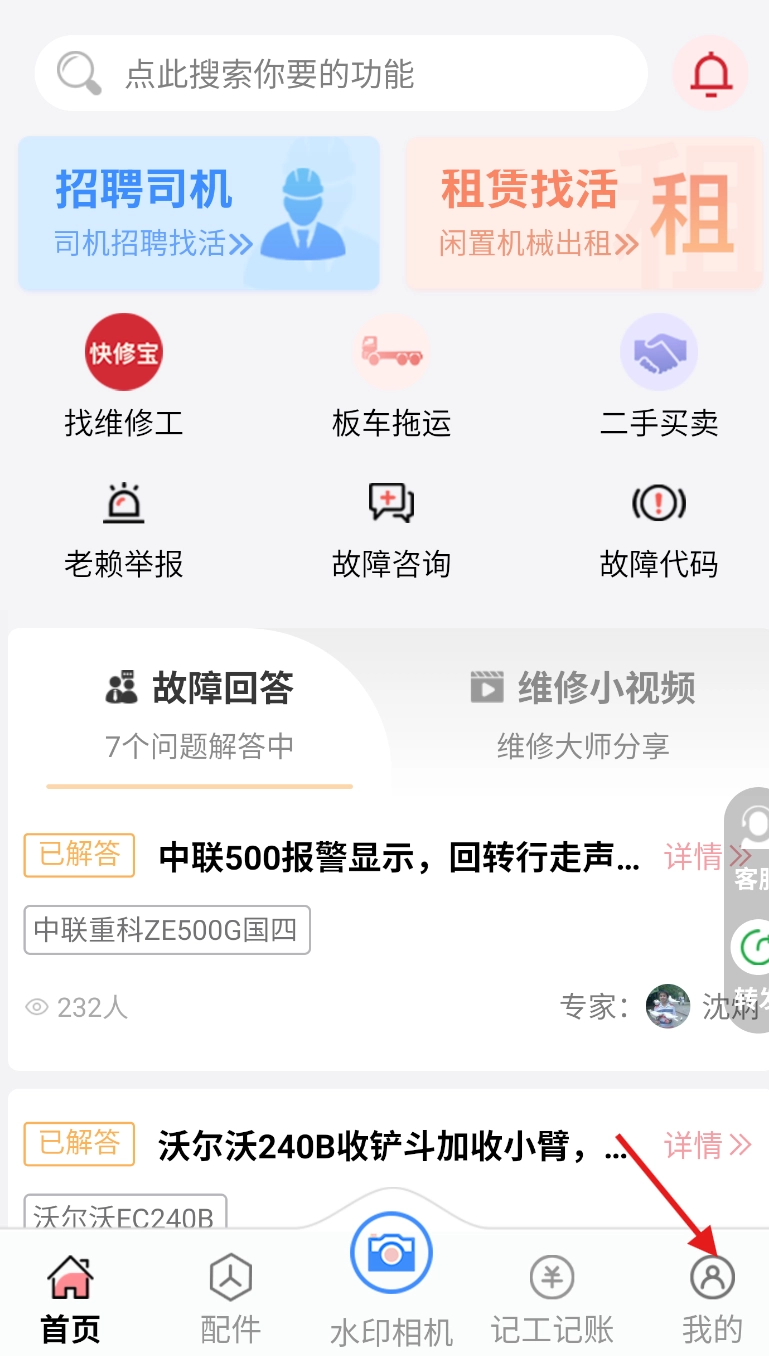This screenshot has height=1356, width=769.
Task: Tap the search box at the top
Action: pos(340,74)
